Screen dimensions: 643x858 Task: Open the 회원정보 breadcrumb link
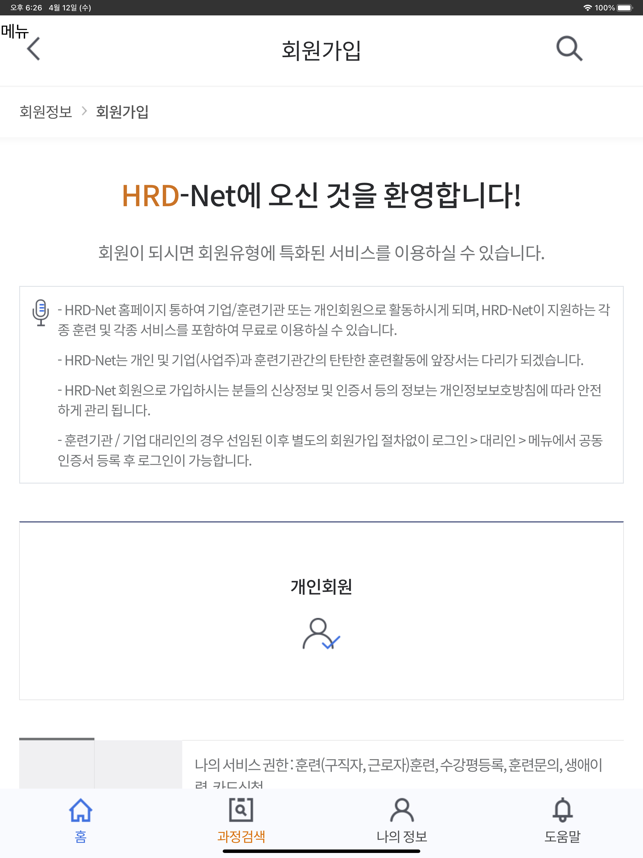pos(46,112)
